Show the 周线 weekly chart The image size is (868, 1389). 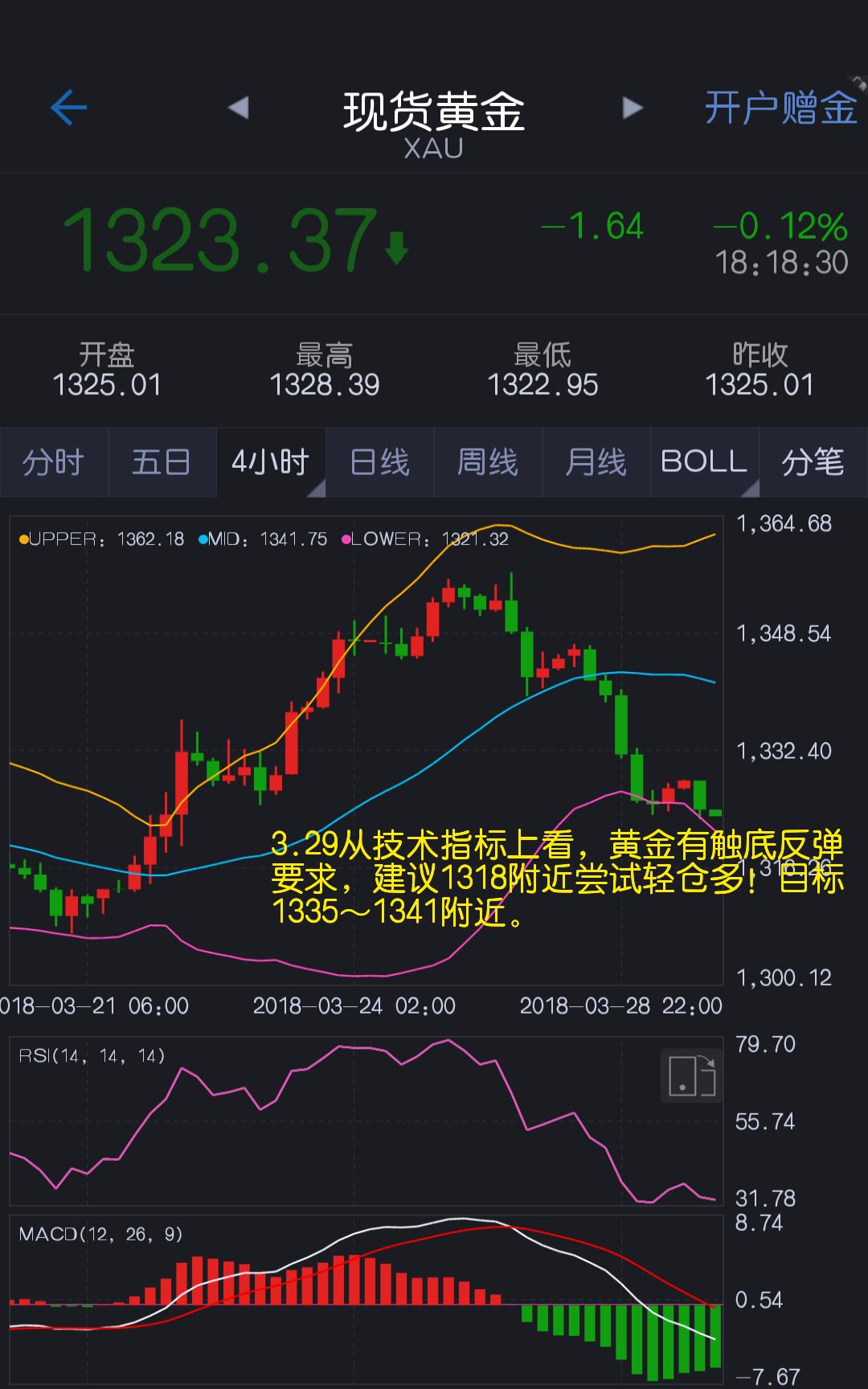pos(488,462)
